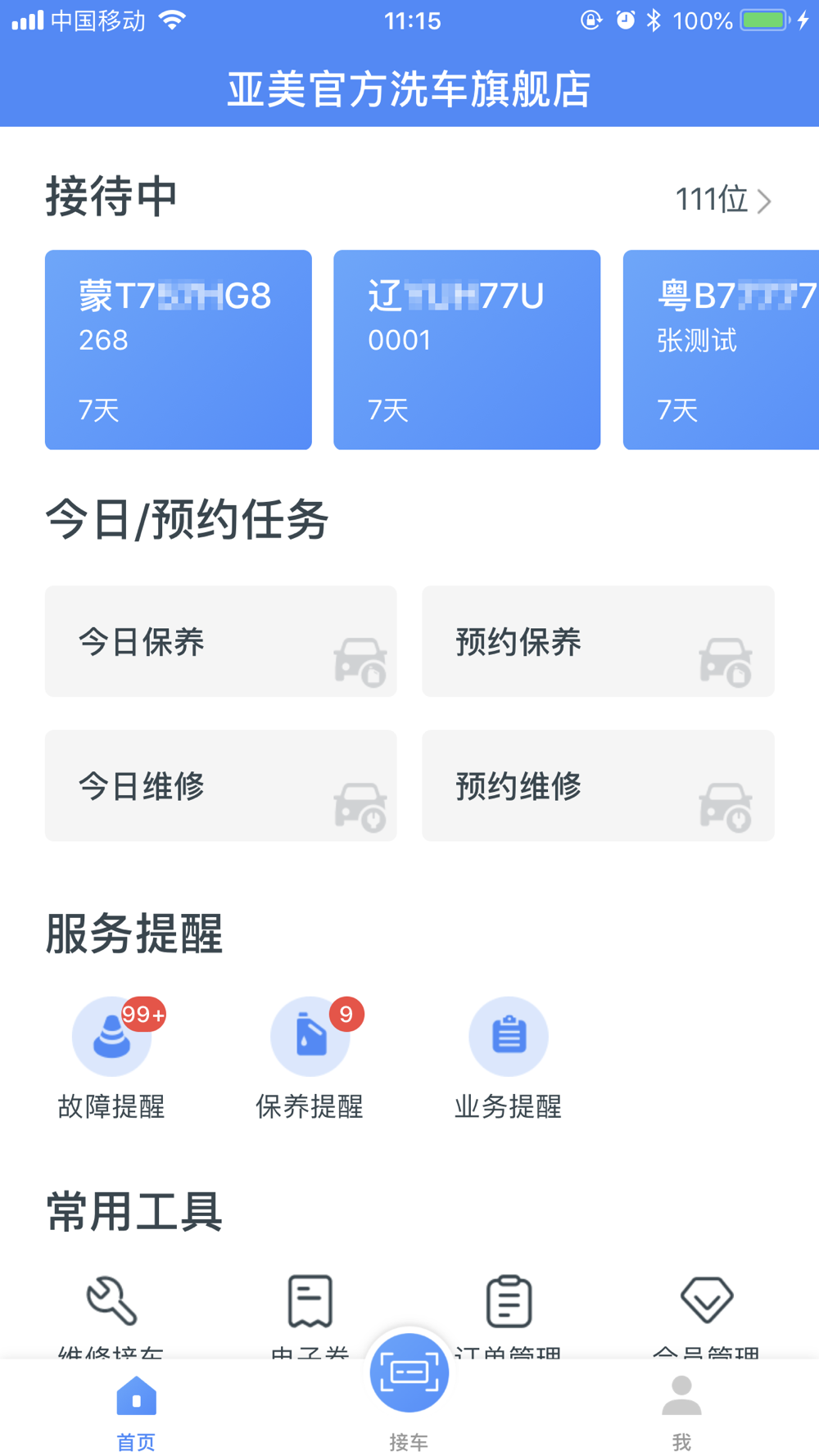Switch to the 我 tab
Screen dimensions: 819x1456
(681, 1412)
